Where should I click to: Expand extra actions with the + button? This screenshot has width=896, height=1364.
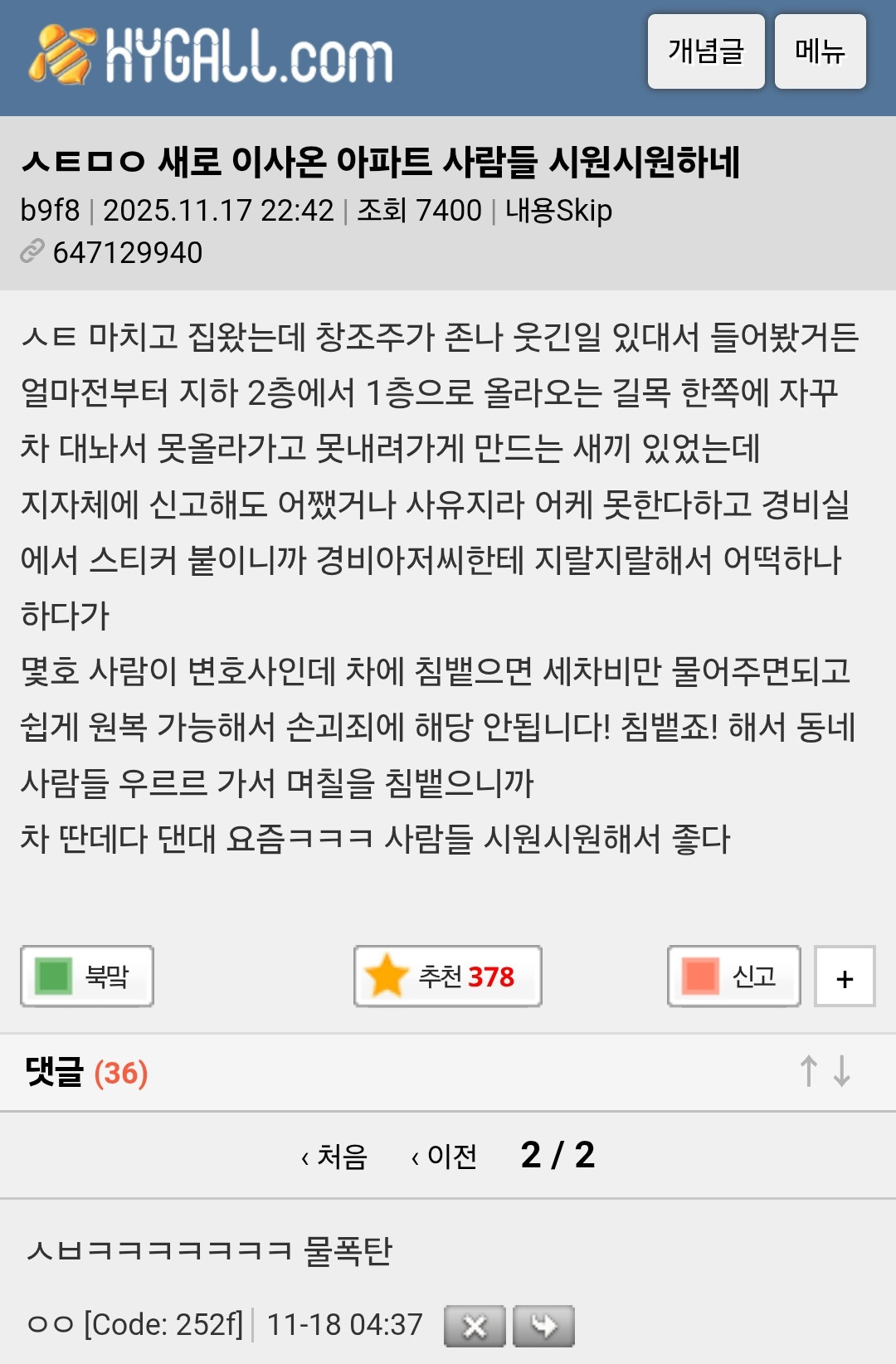(843, 977)
